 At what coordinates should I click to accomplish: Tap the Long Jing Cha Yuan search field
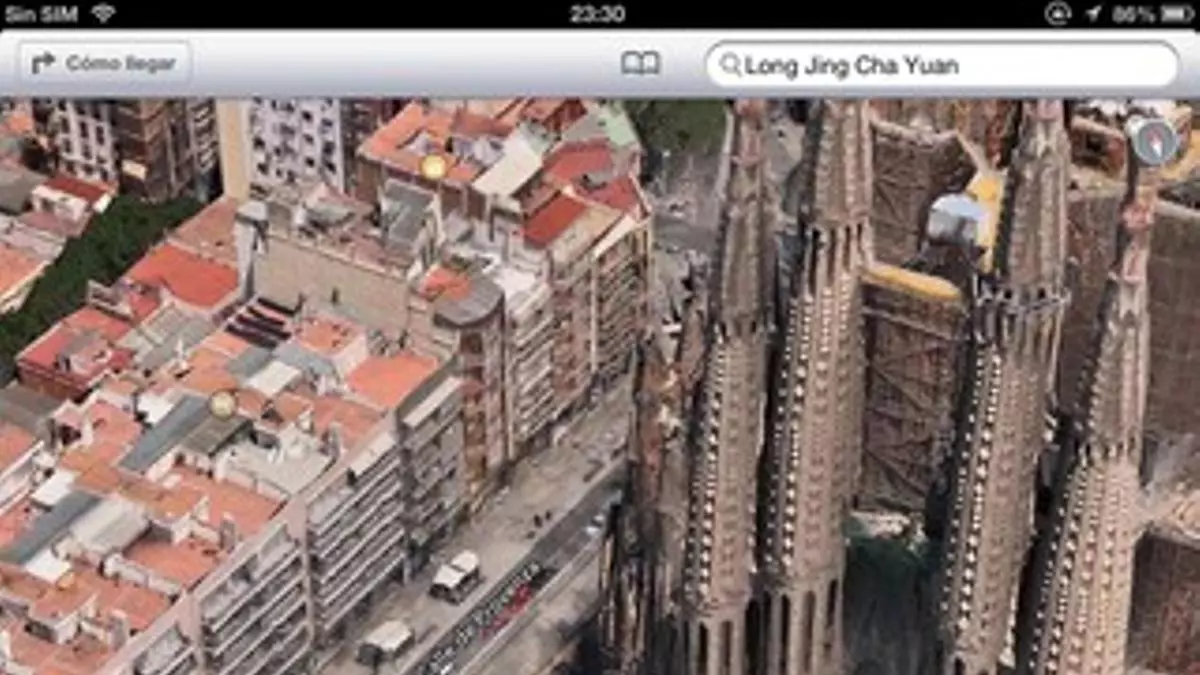[942, 65]
